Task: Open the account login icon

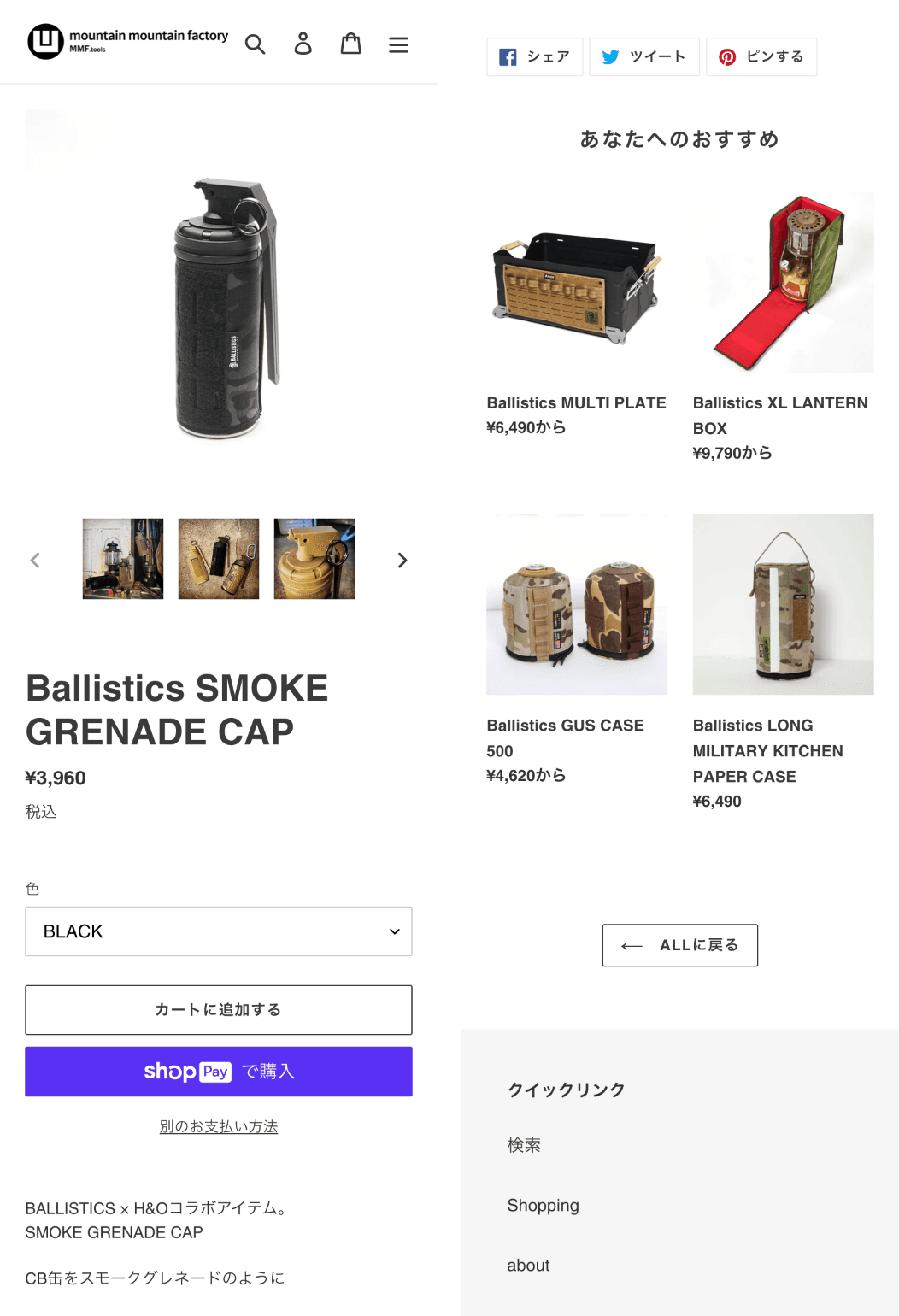Action: coord(303,44)
